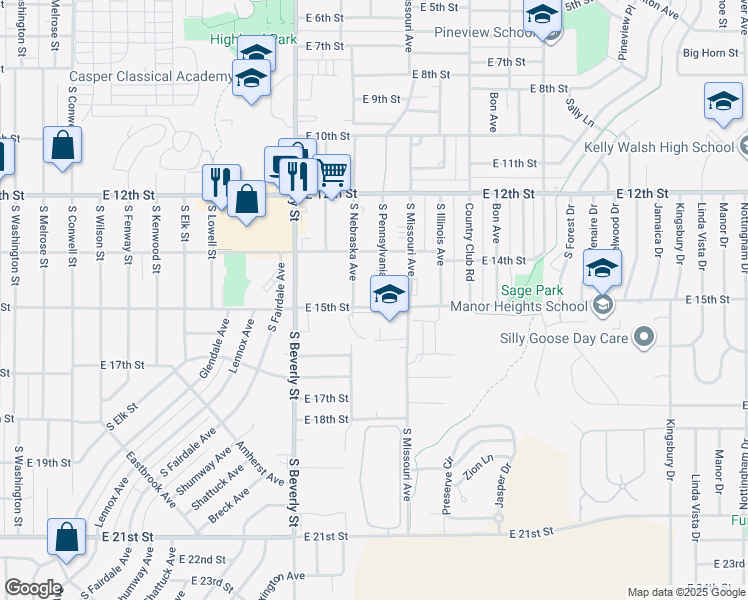This screenshot has width=748, height=600.
Task: Open the shopping bag marker near S Conwell St
Action: (62, 145)
